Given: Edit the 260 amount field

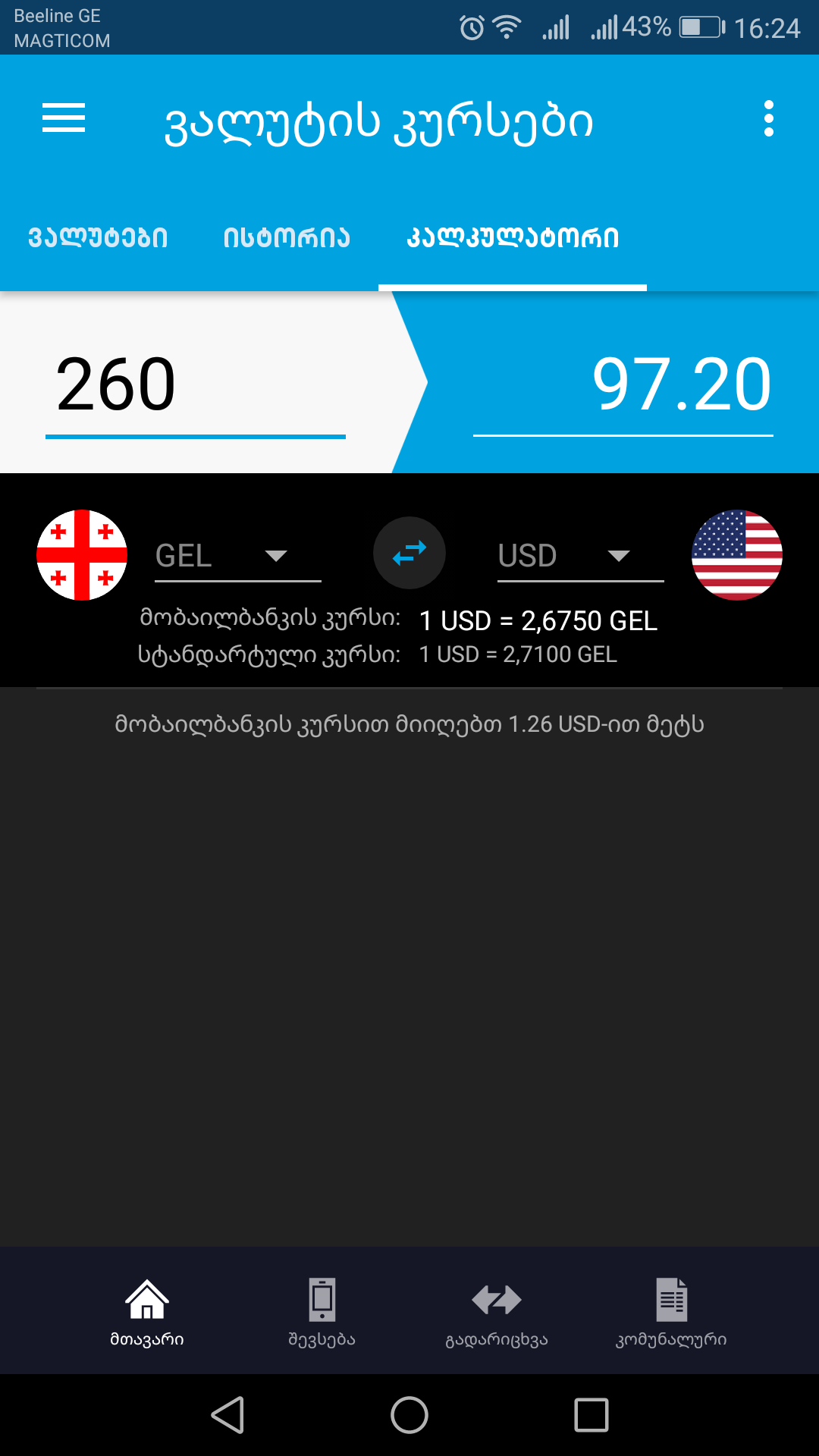Looking at the screenshot, I should click(195, 385).
